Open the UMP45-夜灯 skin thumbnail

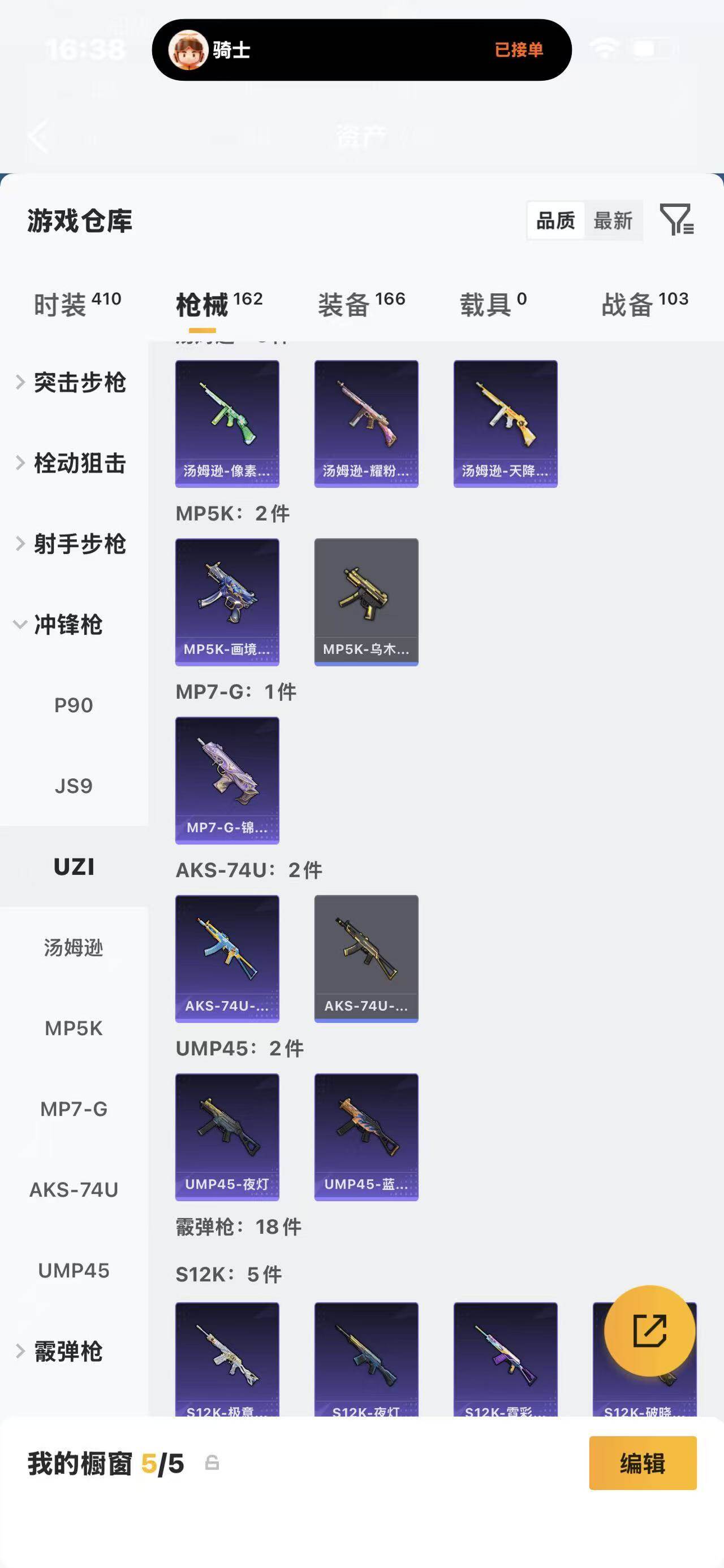pos(226,1137)
